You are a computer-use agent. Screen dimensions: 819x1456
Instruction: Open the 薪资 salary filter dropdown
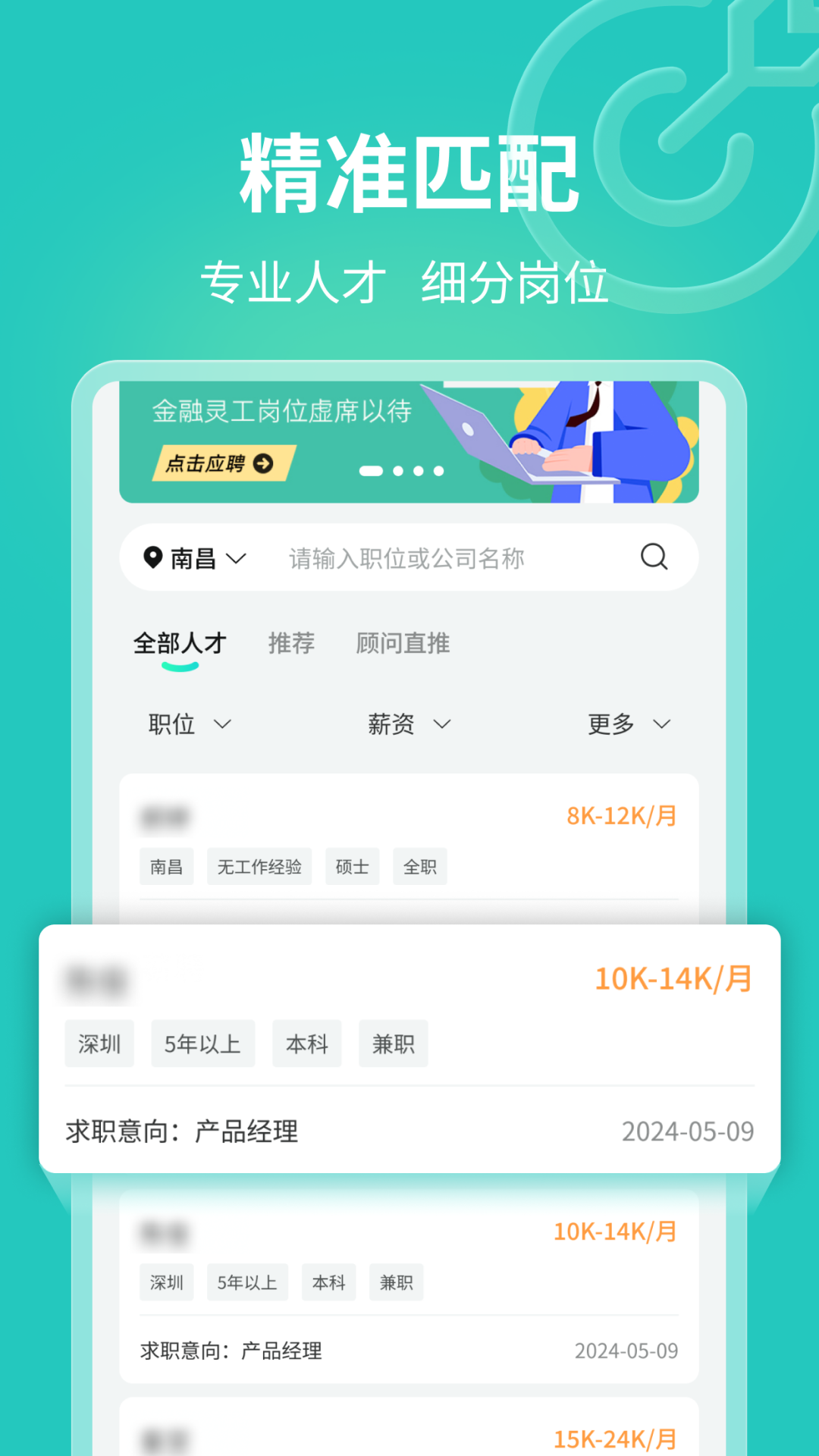[408, 724]
